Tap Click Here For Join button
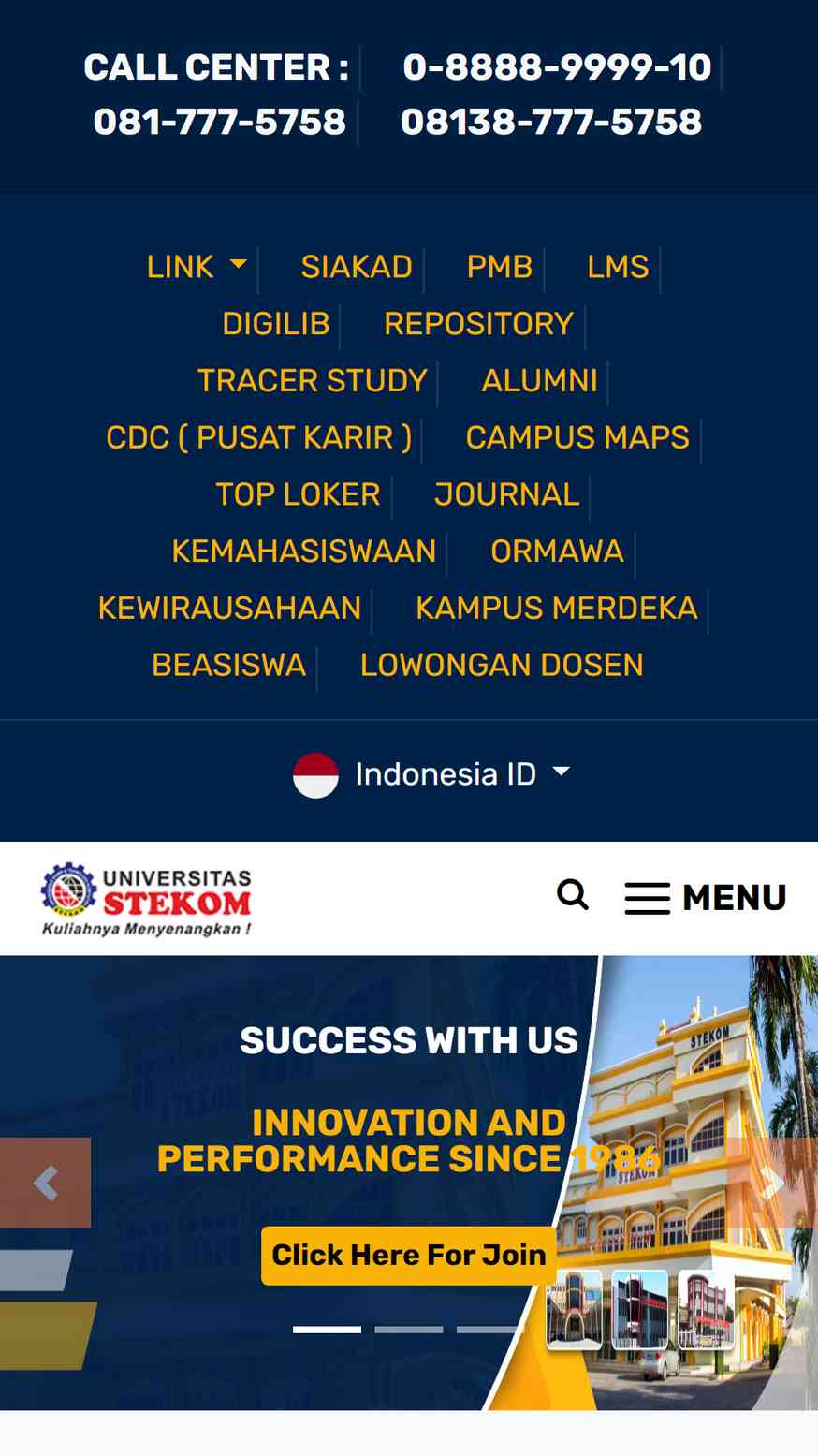Viewport: 818px width, 1456px height. [409, 1255]
